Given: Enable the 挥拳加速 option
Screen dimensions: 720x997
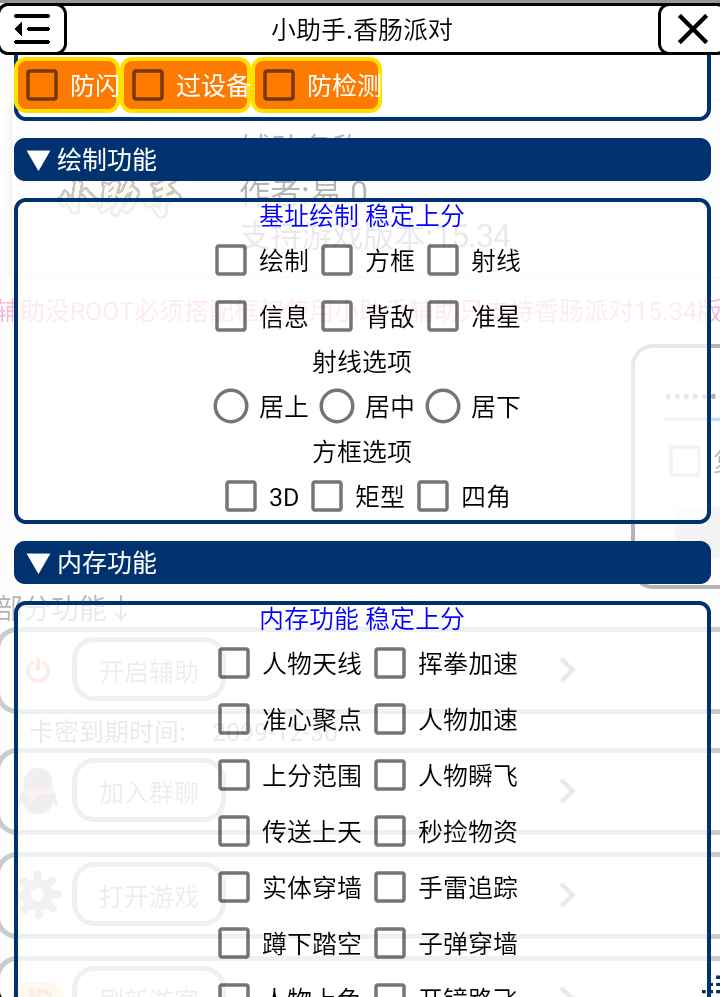Looking at the screenshot, I should click(390, 664).
